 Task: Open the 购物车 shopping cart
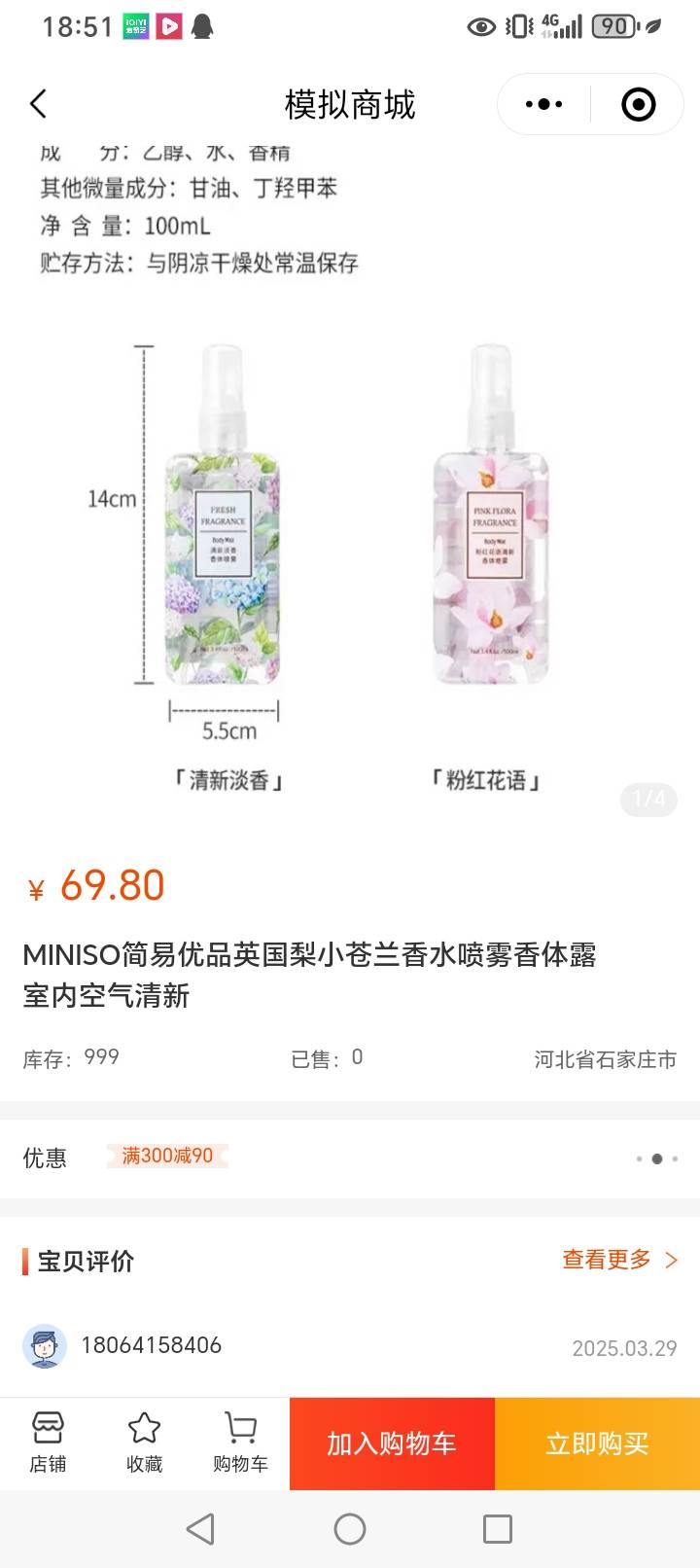pos(240,1443)
